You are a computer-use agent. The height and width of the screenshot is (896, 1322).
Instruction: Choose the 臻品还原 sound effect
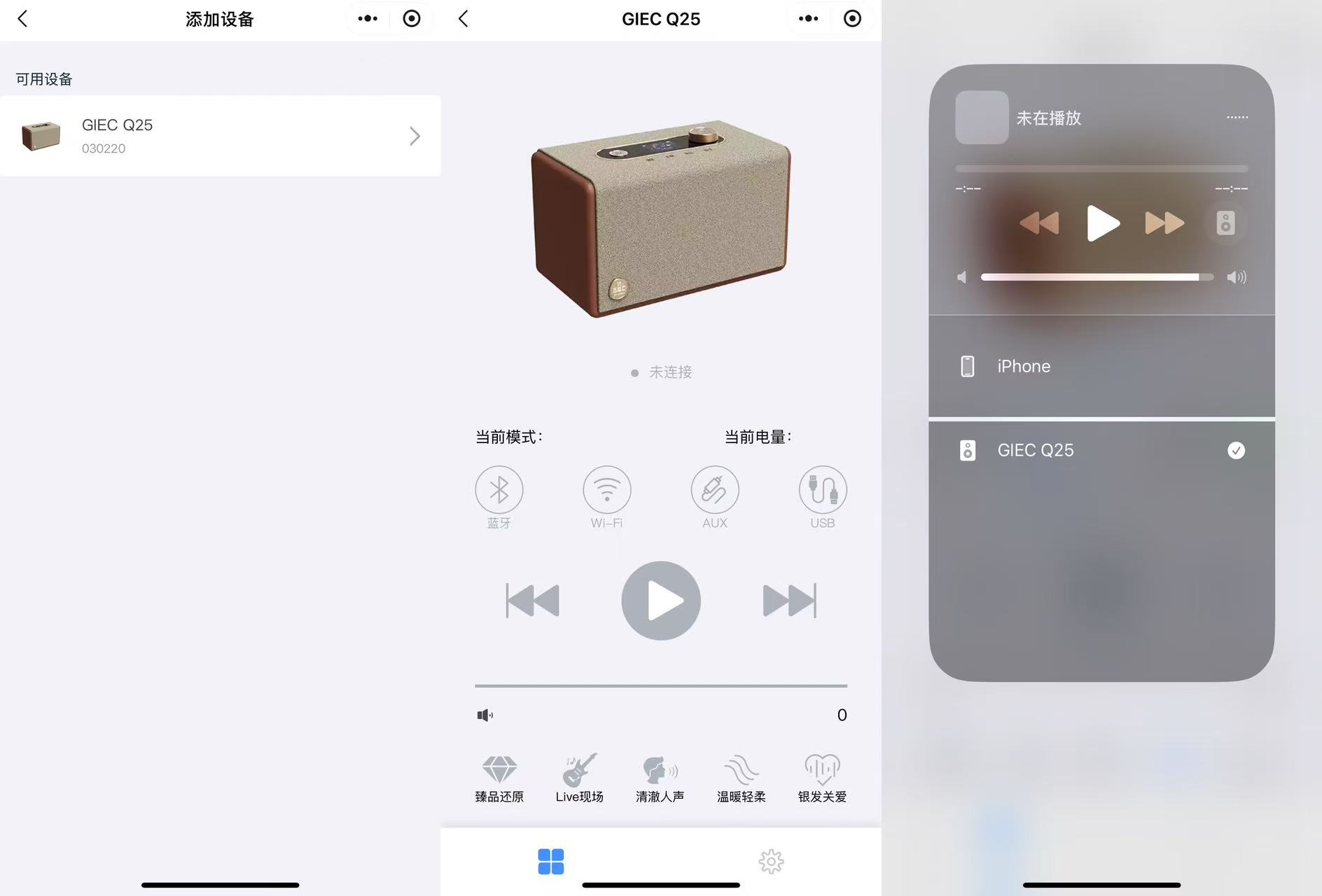499,778
